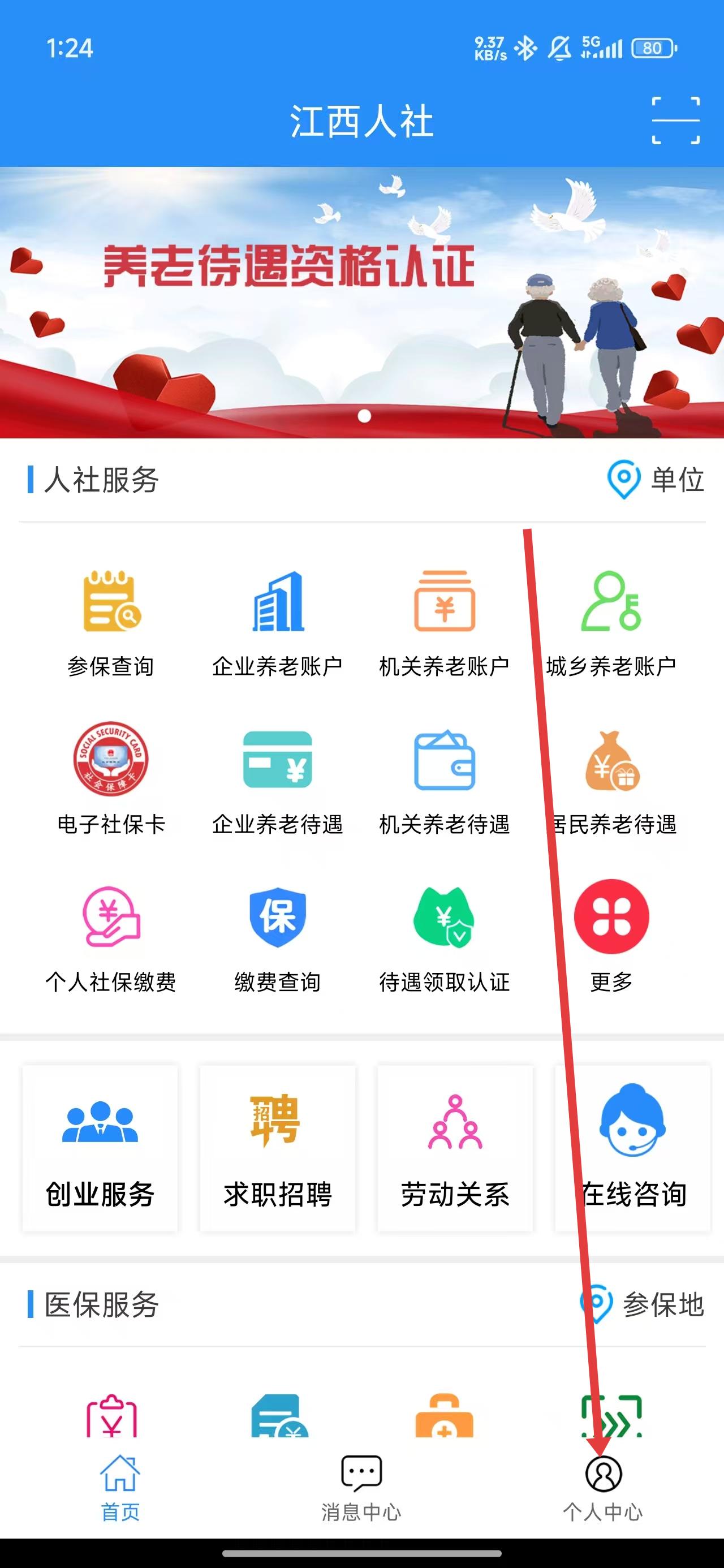Open the 求职招聘 card
This screenshot has width=724, height=1568.
(278, 1147)
